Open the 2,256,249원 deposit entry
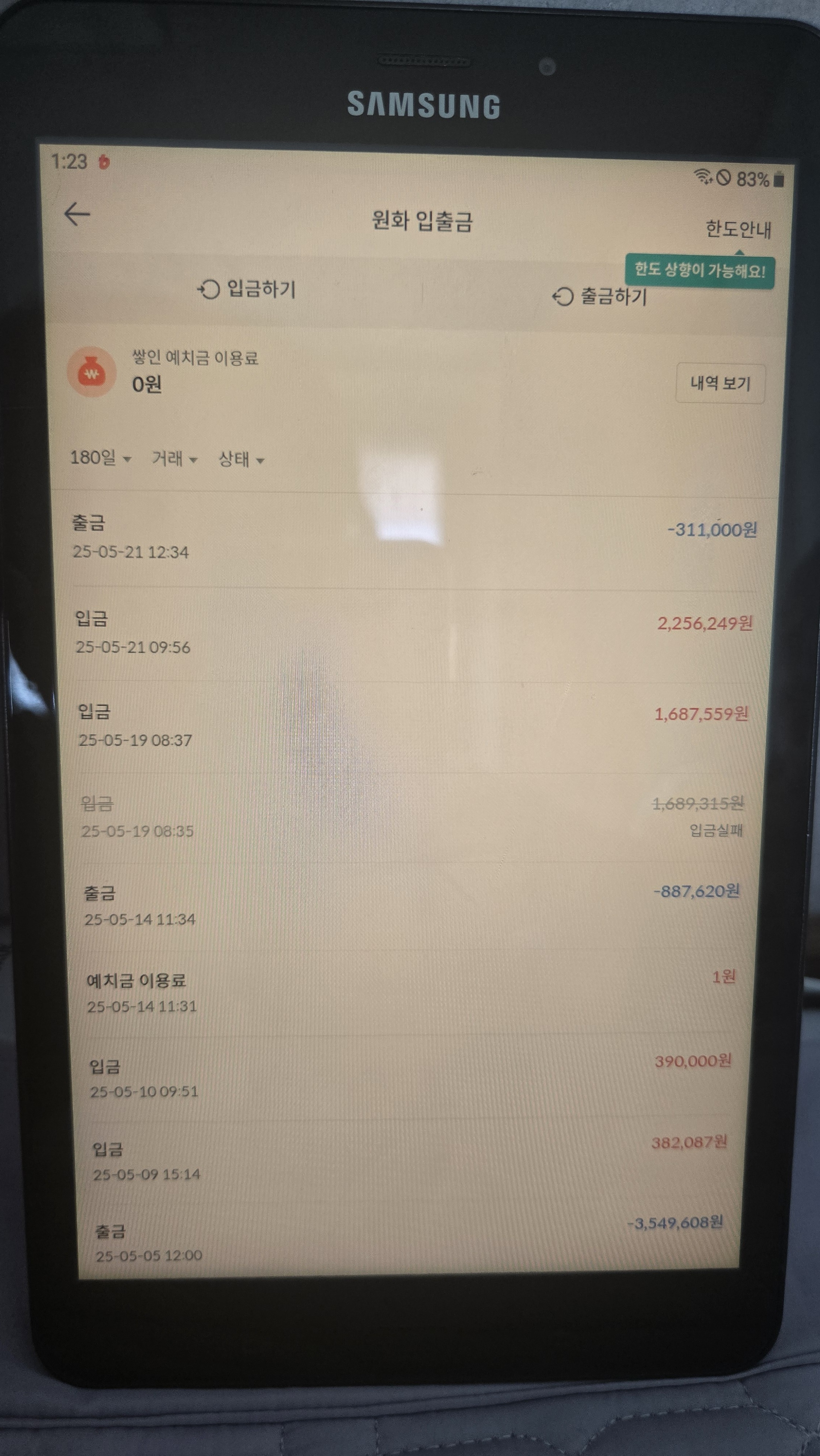The image size is (820, 1456). (414, 634)
